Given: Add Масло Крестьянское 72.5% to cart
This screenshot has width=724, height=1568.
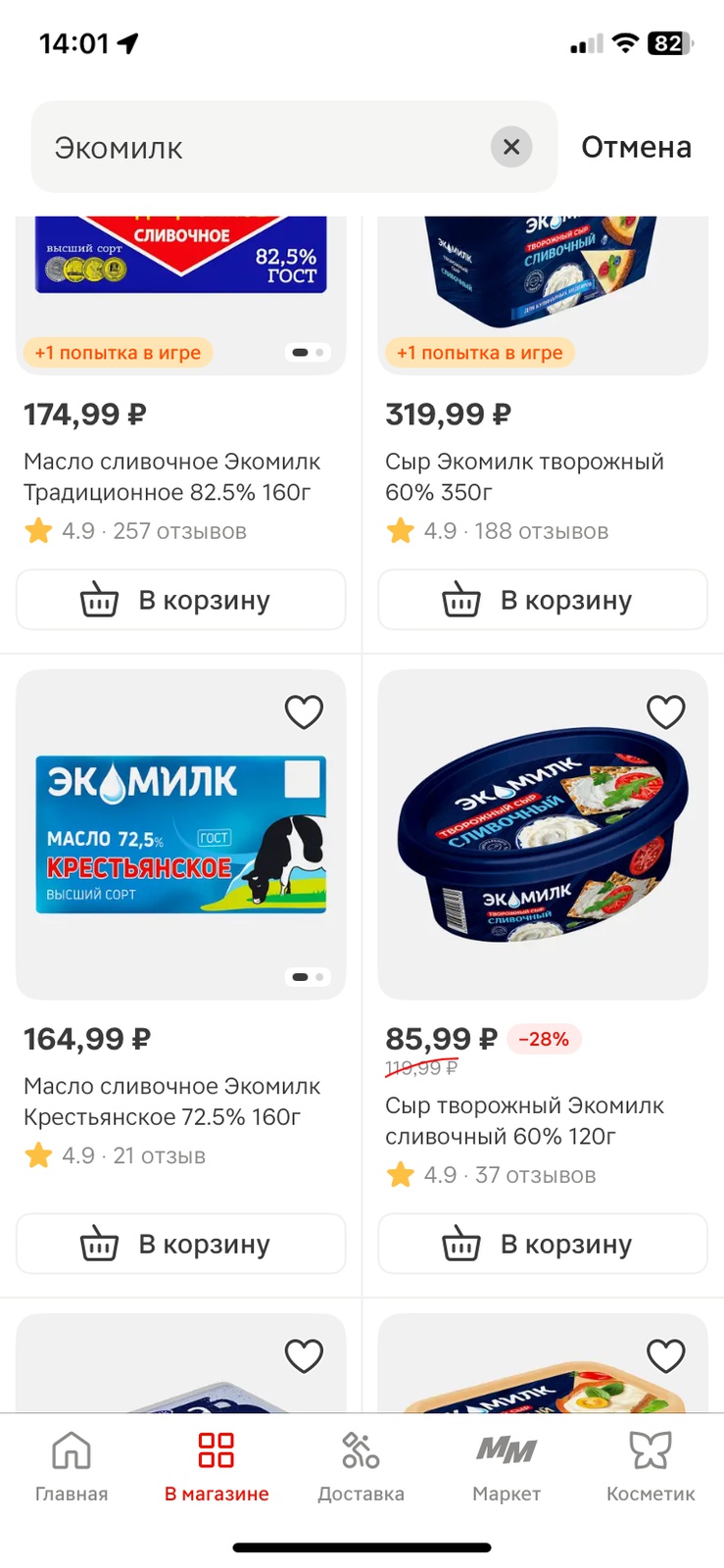Looking at the screenshot, I should click(180, 1244).
